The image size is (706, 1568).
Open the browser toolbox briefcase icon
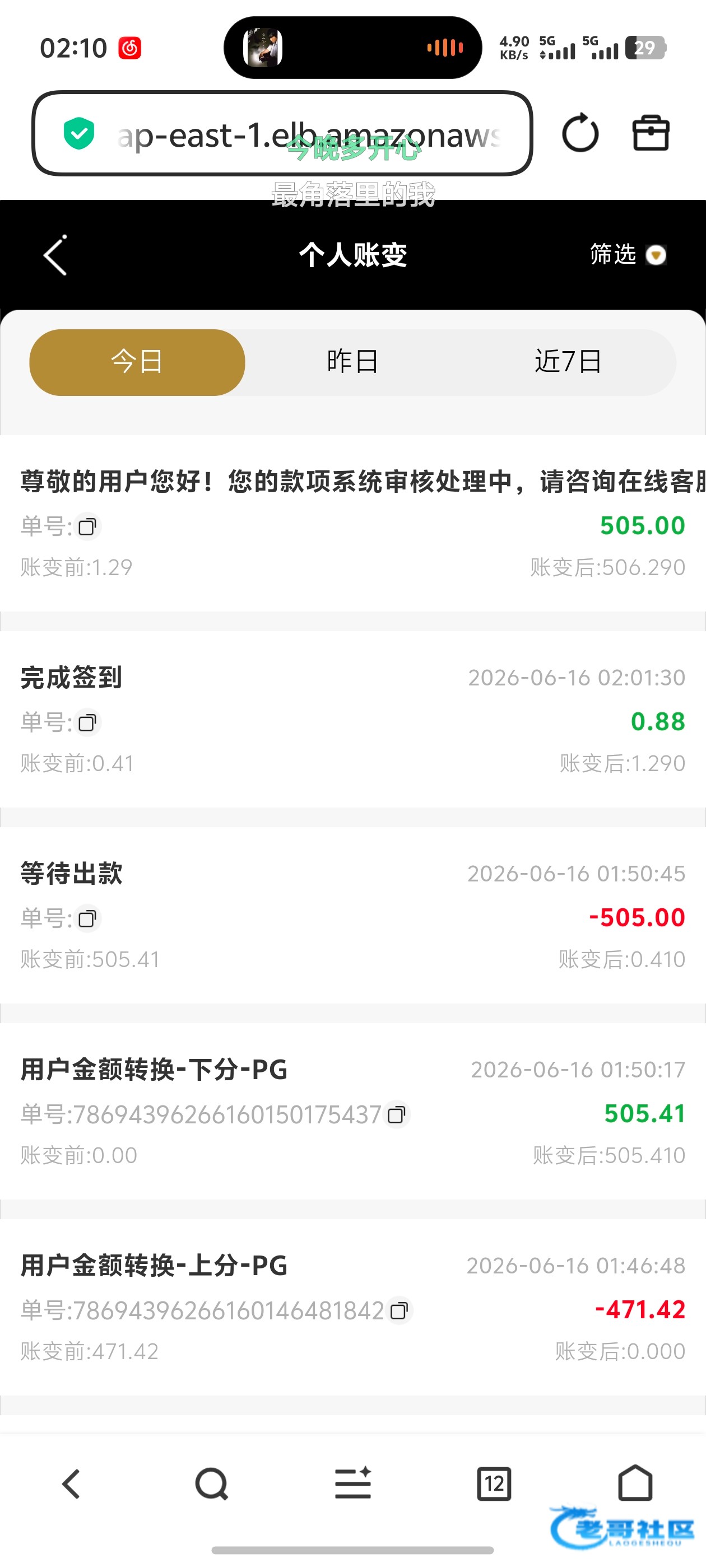point(651,133)
